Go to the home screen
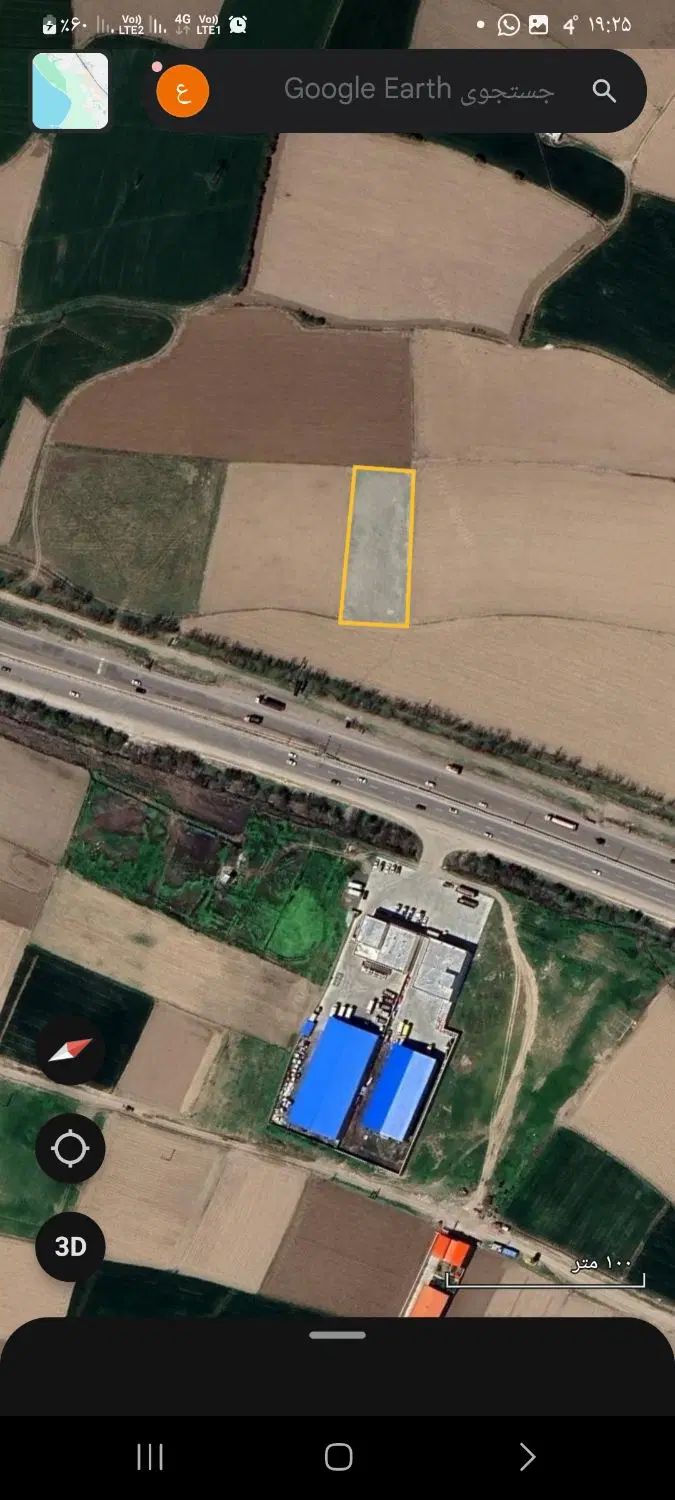 coord(338,1457)
